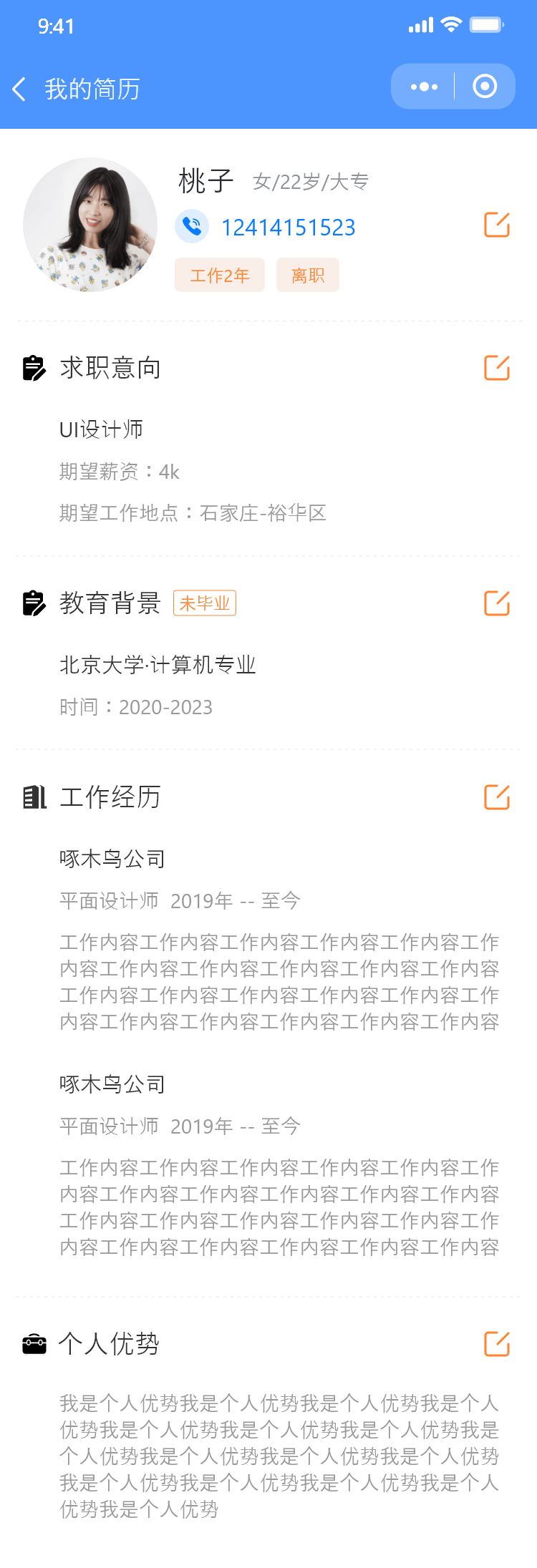The width and height of the screenshot is (537, 1568).
Task: Go back from 我的简历 page
Action: [x=20, y=89]
